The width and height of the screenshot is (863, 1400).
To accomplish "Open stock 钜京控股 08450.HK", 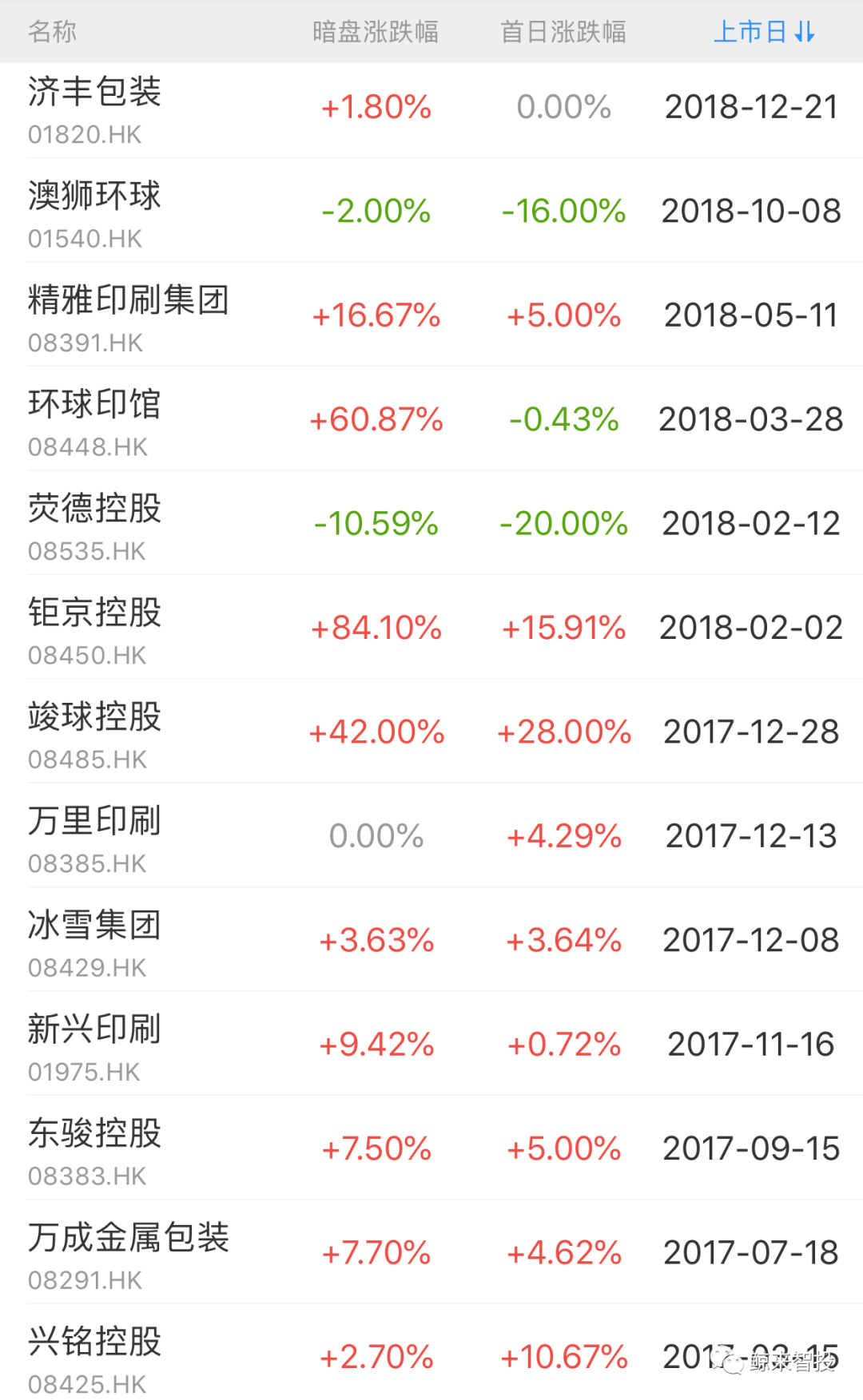I will [x=431, y=627].
